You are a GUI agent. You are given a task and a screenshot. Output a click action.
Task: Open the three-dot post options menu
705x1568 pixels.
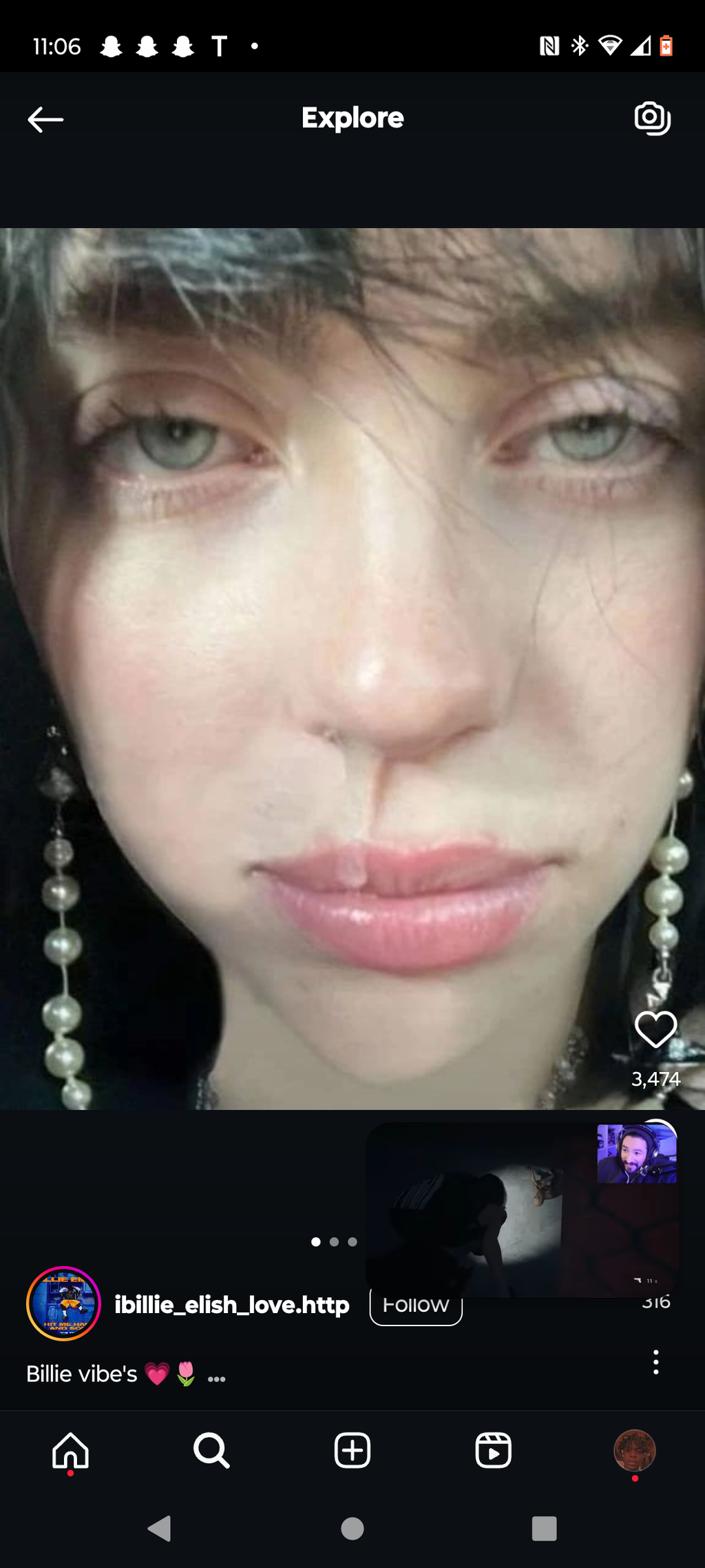coord(655,1362)
